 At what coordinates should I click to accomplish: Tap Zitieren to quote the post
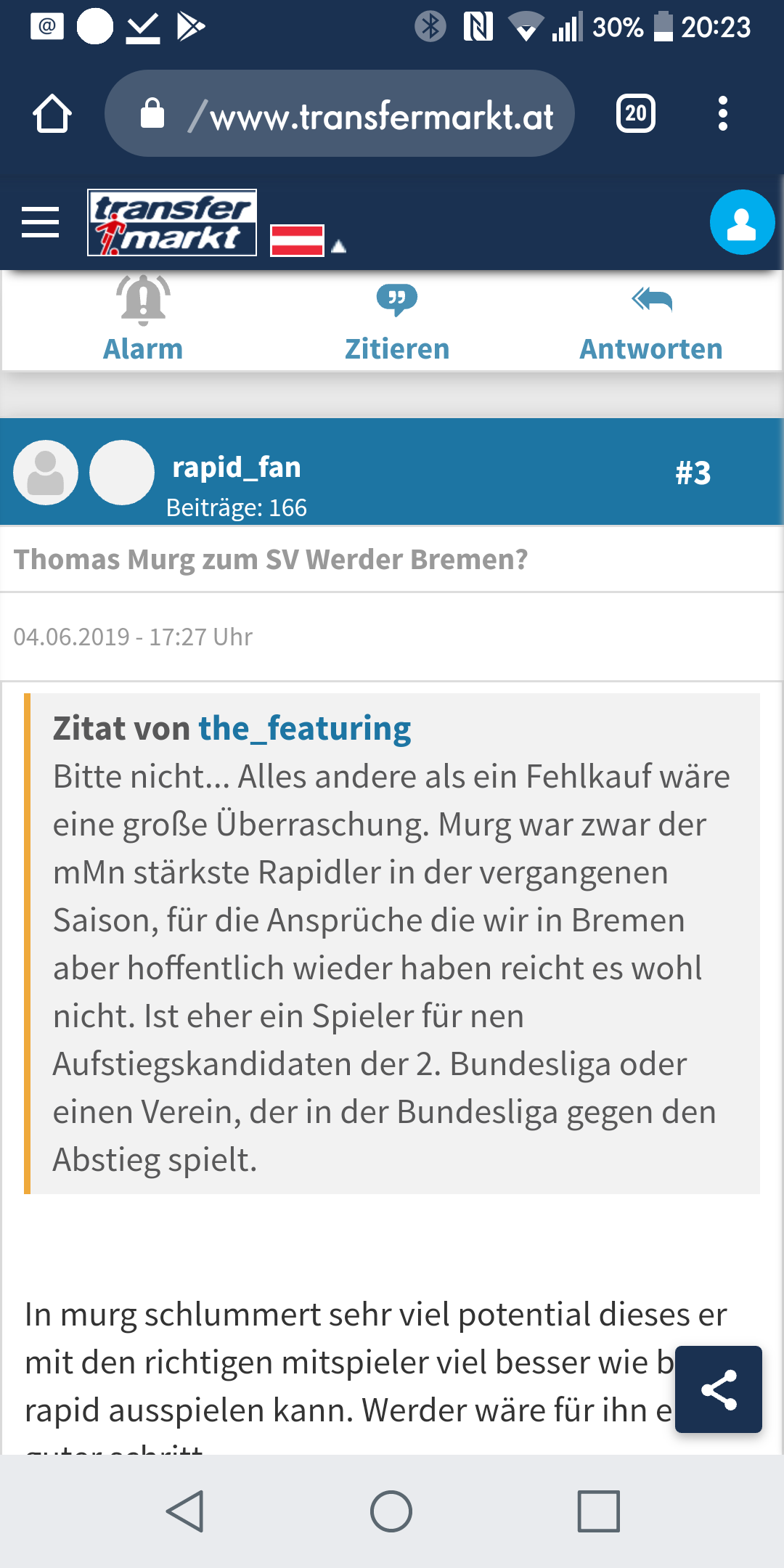click(397, 319)
